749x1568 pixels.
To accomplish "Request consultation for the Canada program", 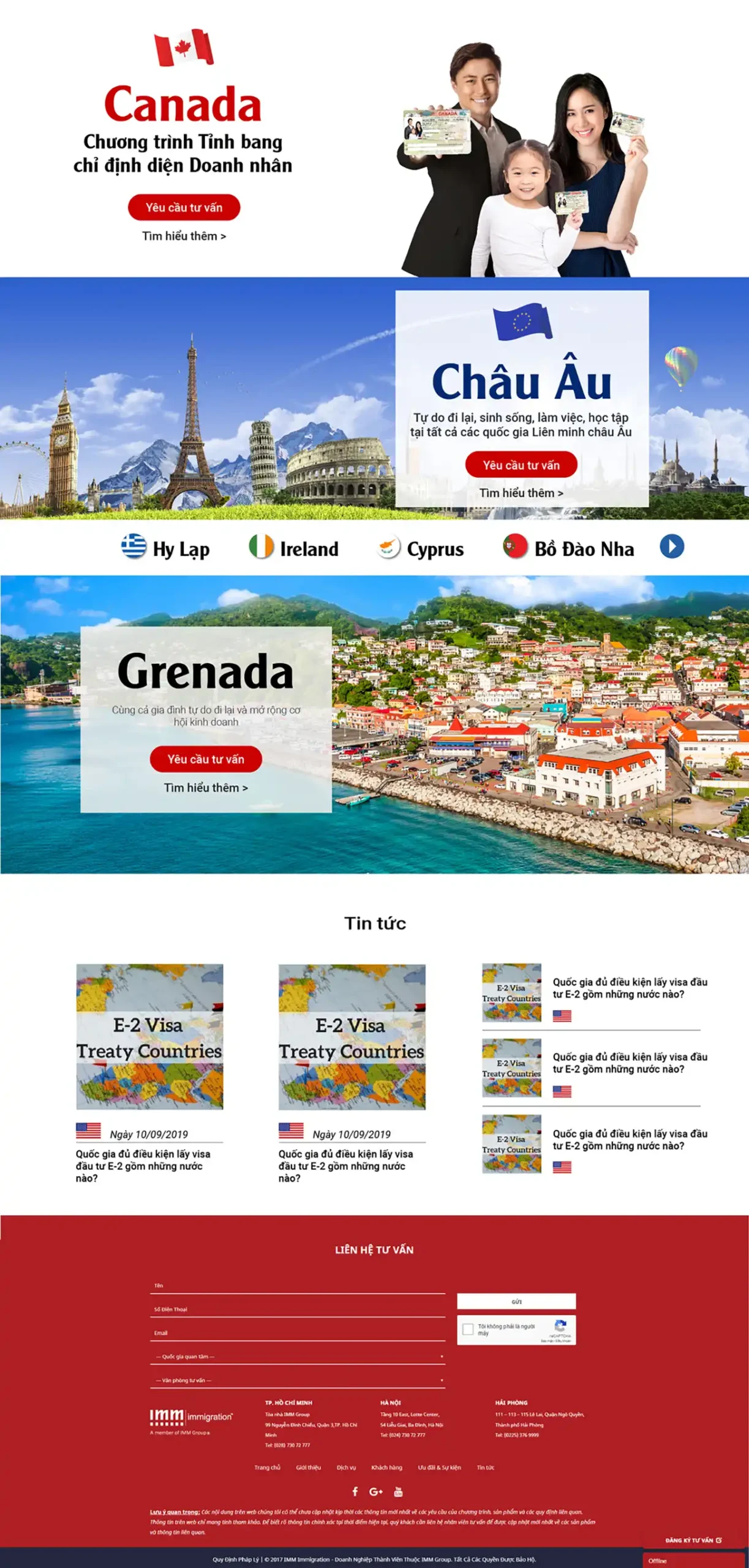I will tap(184, 208).
